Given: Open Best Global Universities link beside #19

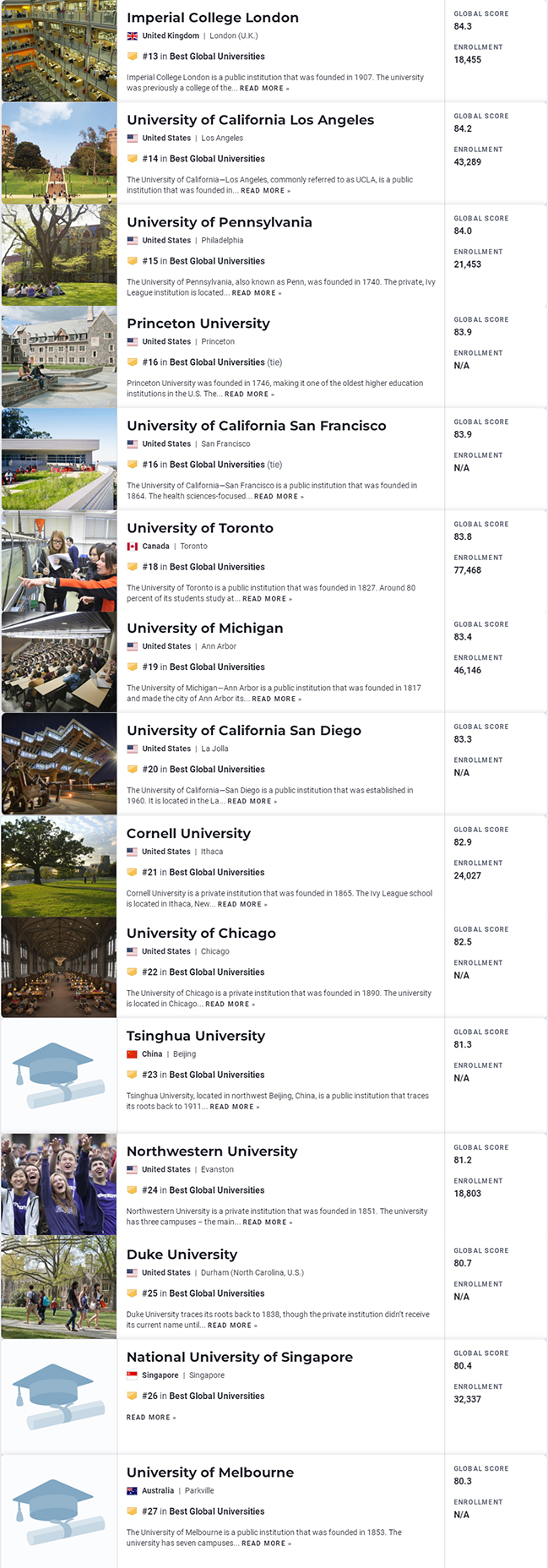Looking at the screenshot, I should 216,667.
